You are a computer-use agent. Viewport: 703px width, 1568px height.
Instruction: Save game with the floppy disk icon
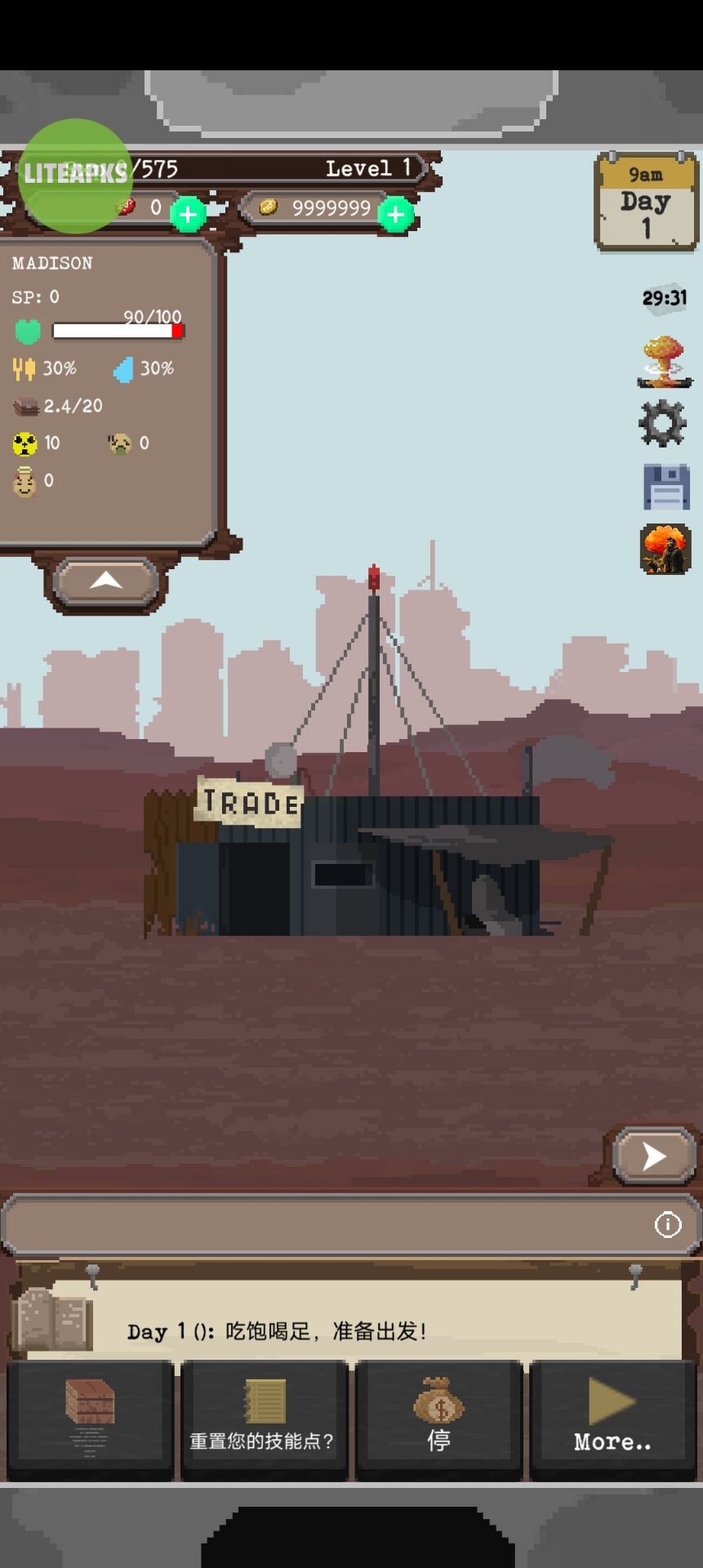(x=666, y=487)
